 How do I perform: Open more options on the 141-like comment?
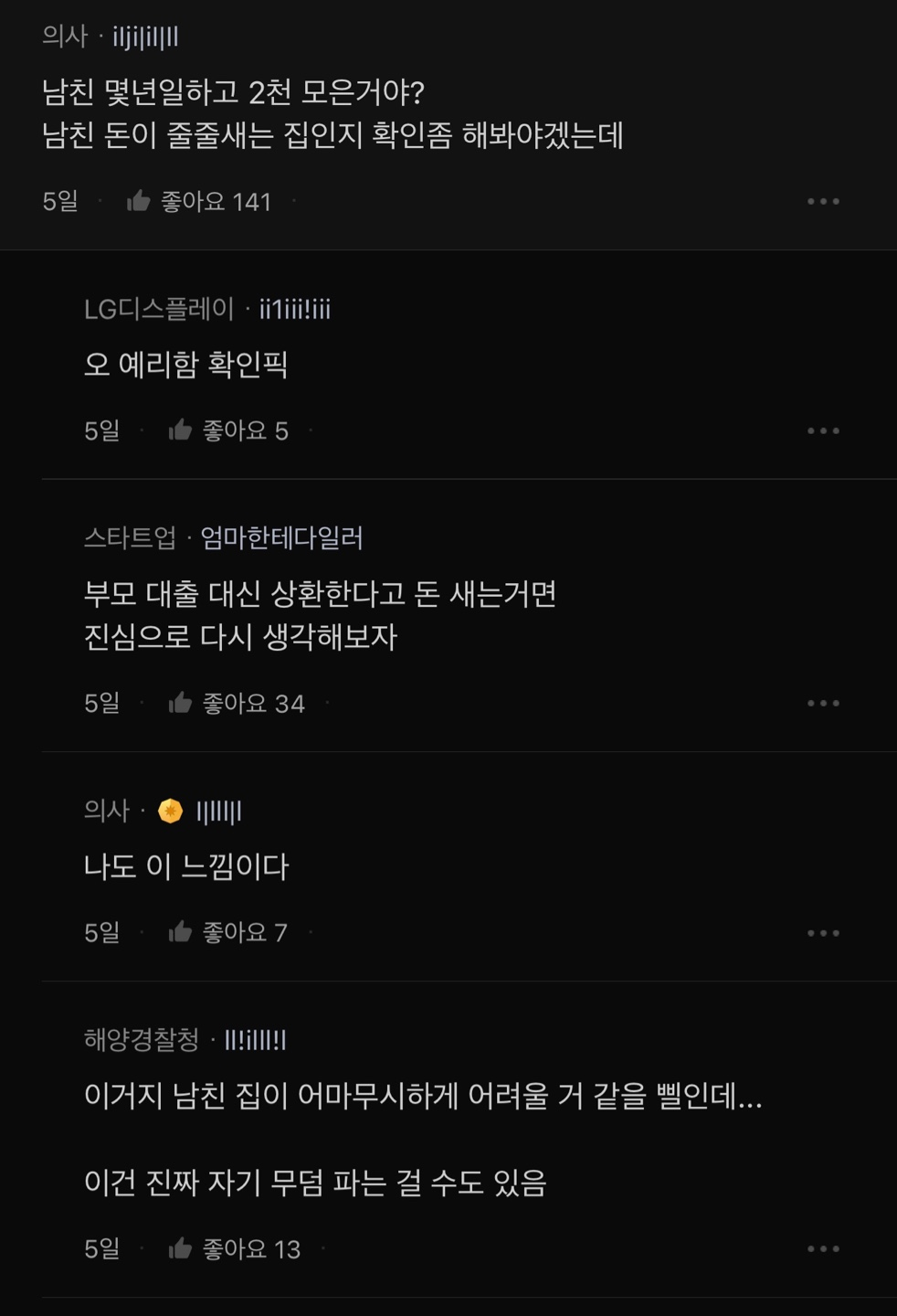tap(823, 201)
